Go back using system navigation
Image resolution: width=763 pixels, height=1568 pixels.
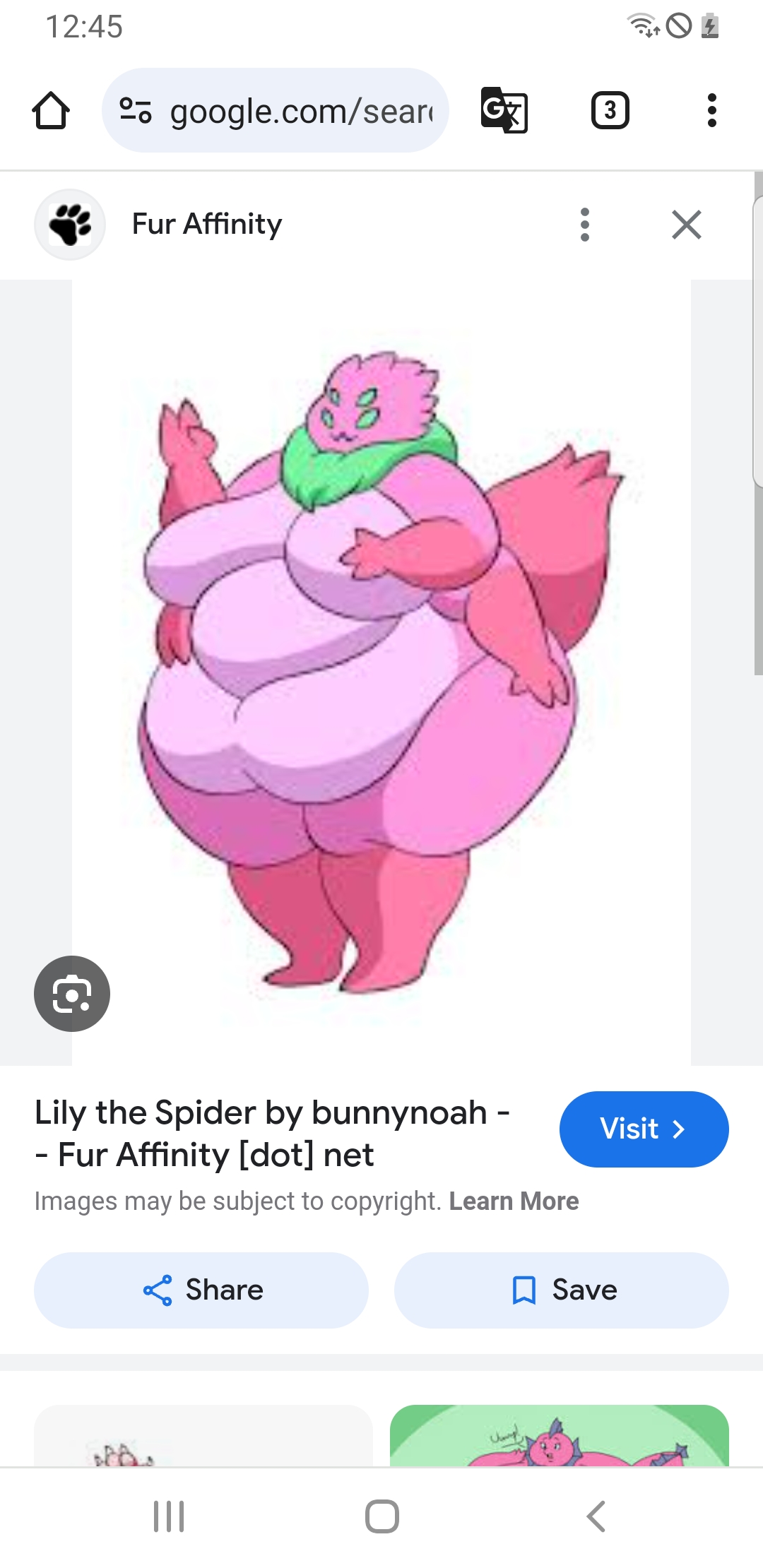click(x=596, y=1516)
